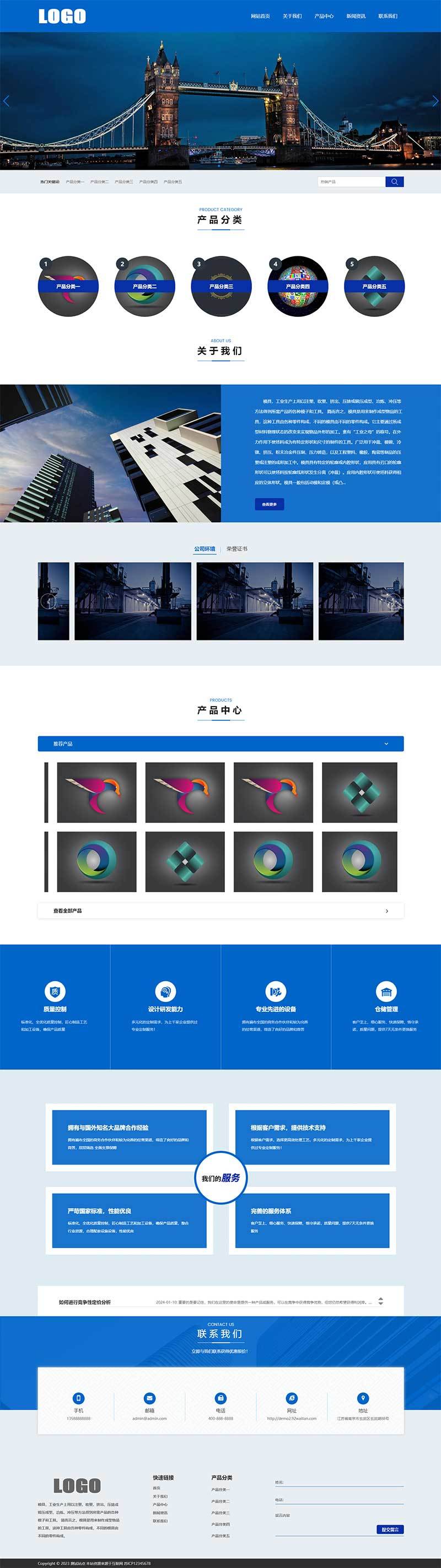Open 联系我们 in the top navigation
The image size is (441, 1568).
(388, 17)
